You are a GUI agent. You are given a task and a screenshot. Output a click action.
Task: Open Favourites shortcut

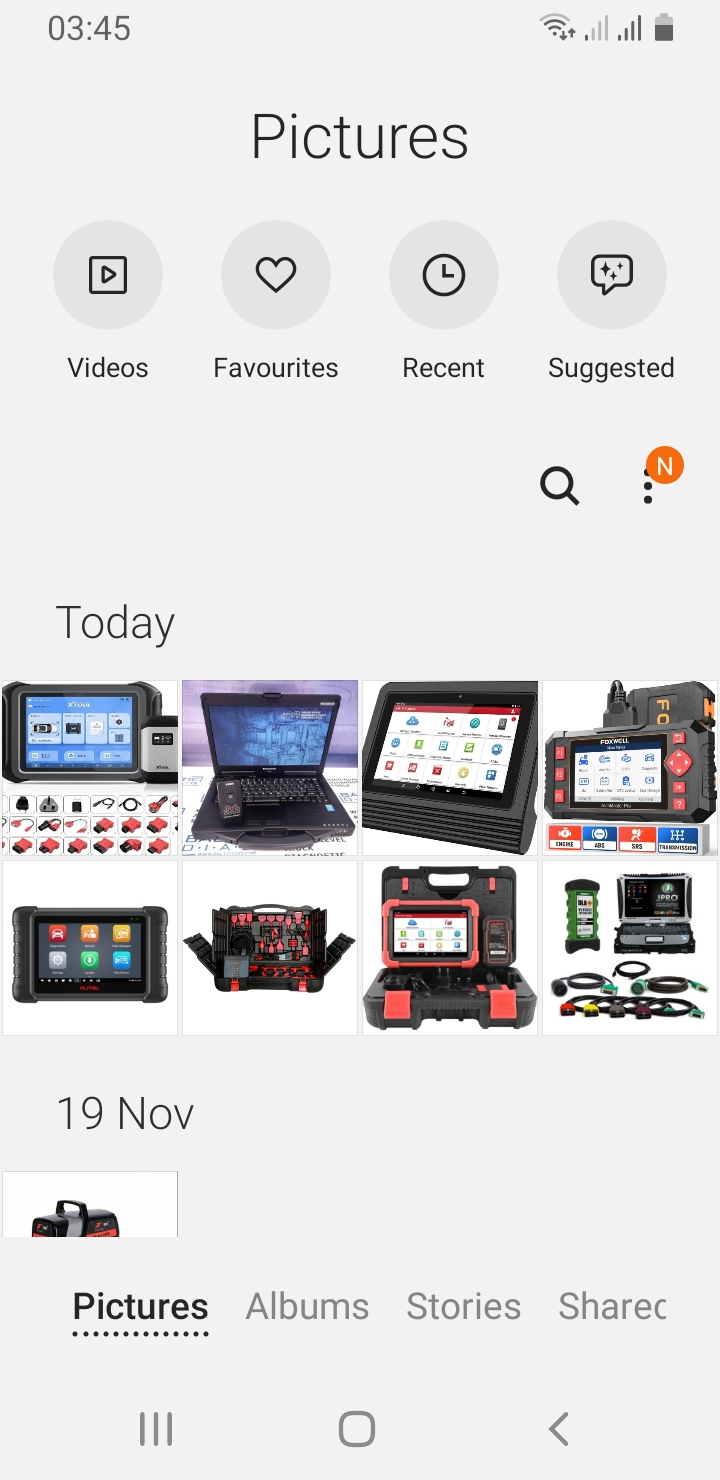(276, 275)
